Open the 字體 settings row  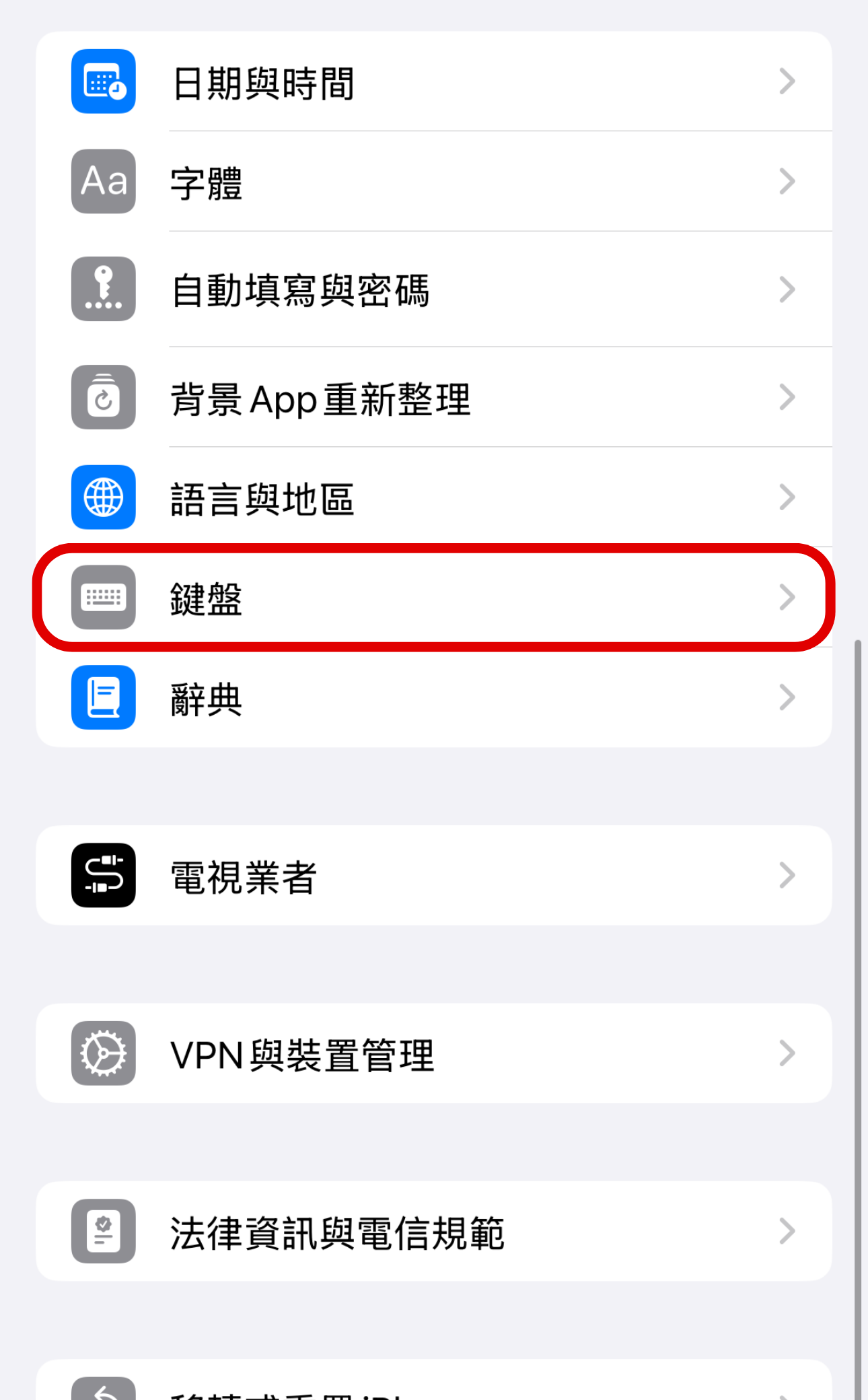click(x=431, y=182)
